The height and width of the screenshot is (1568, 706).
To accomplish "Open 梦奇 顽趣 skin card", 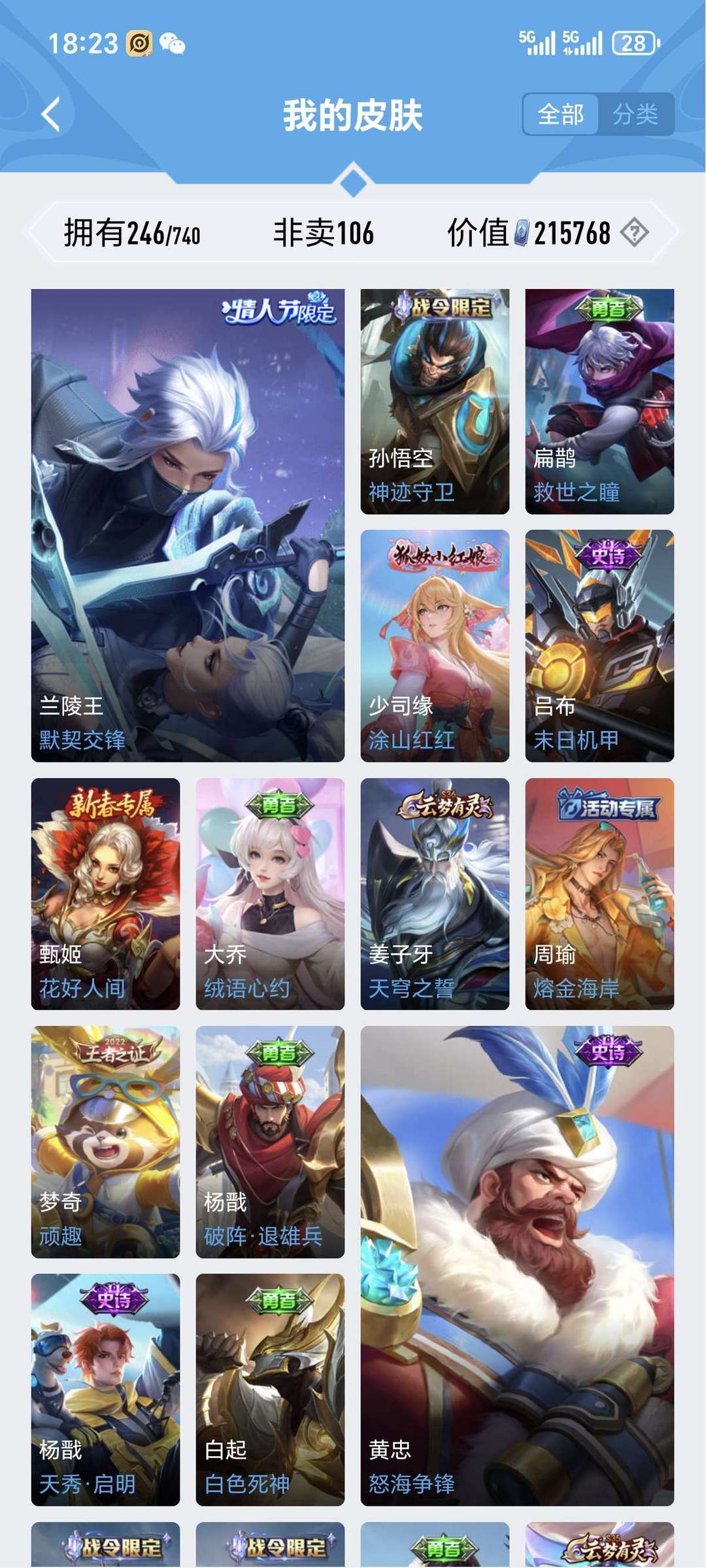I will coord(105,1142).
